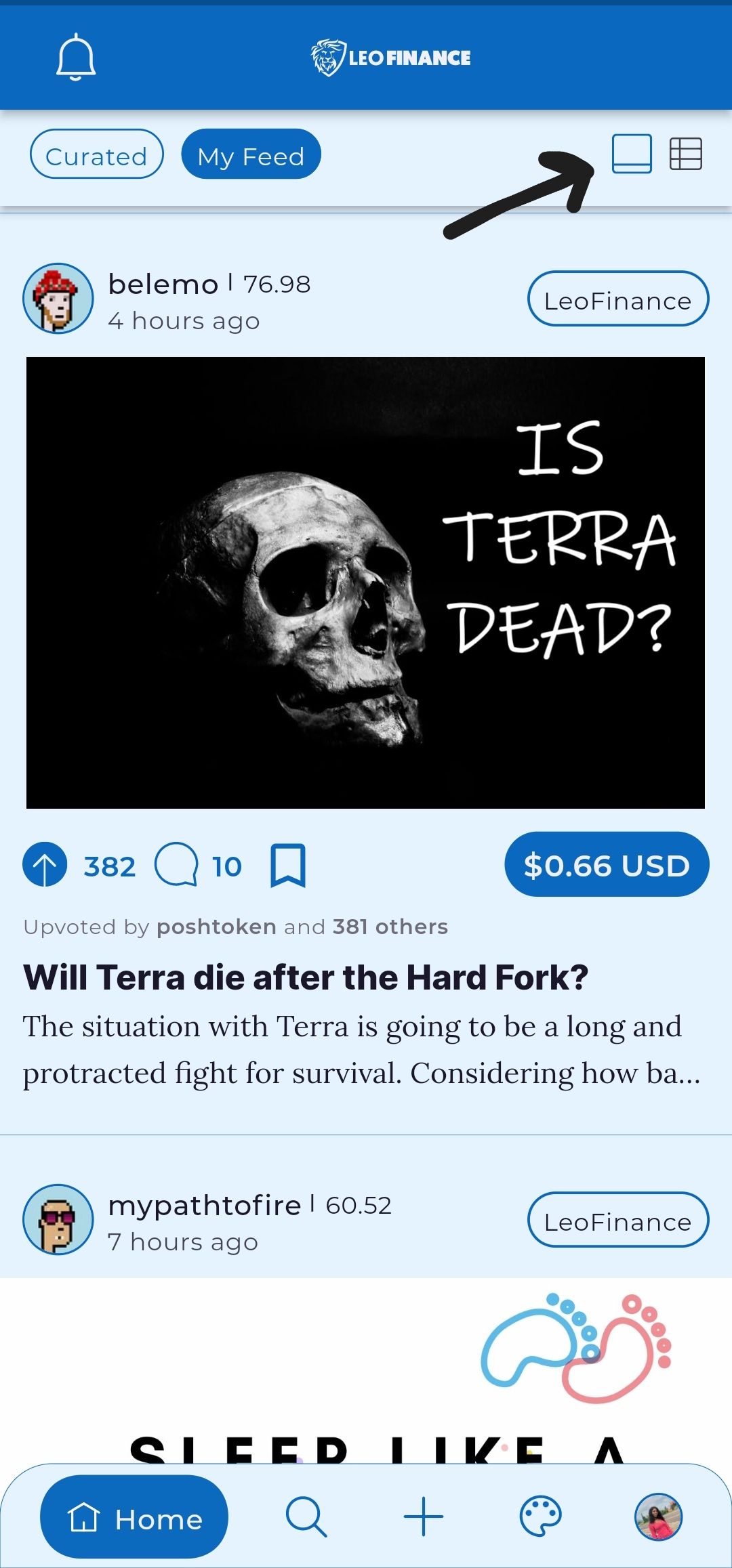The width and height of the screenshot is (732, 1568).
Task: Switch to card layout view
Action: pos(632,154)
